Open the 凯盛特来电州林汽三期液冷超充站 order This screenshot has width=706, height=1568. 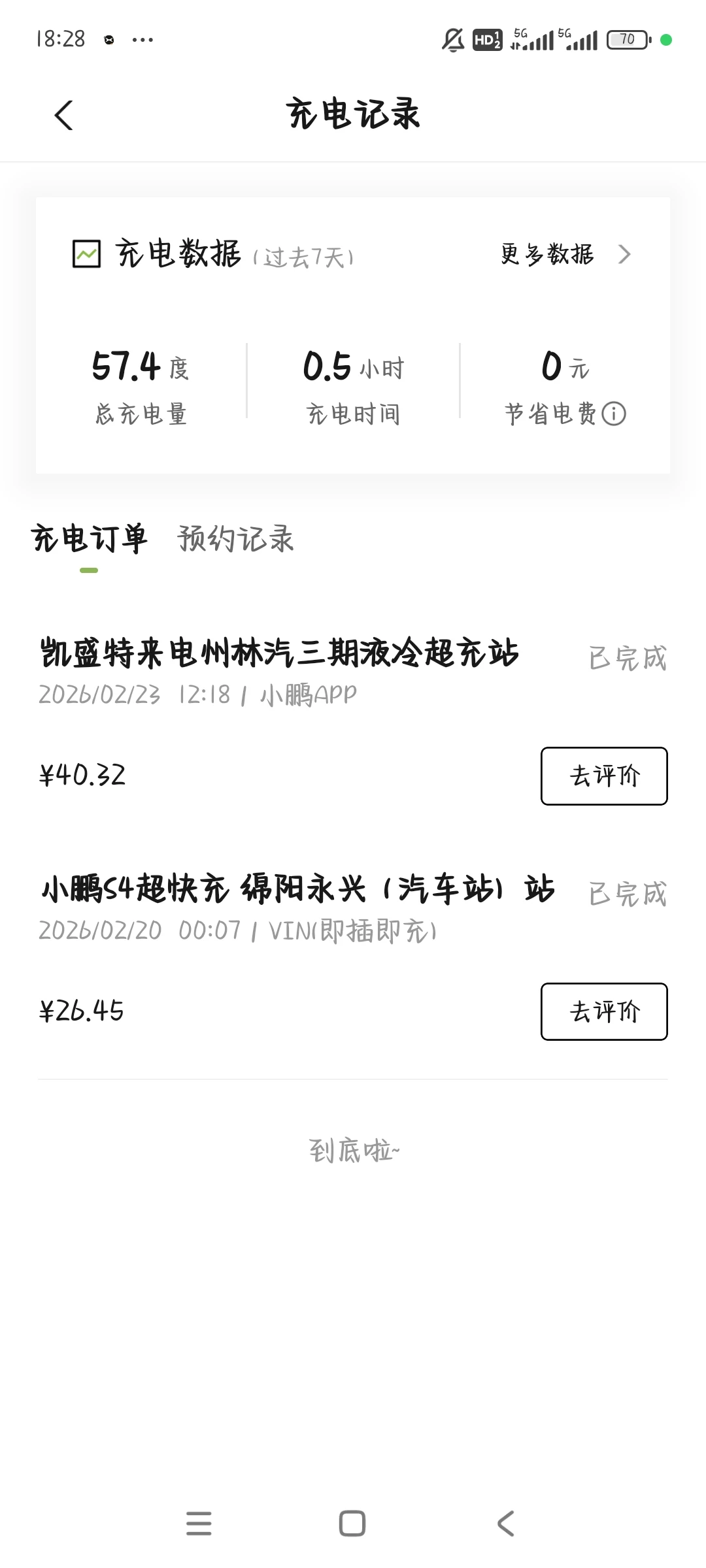coord(279,653)
